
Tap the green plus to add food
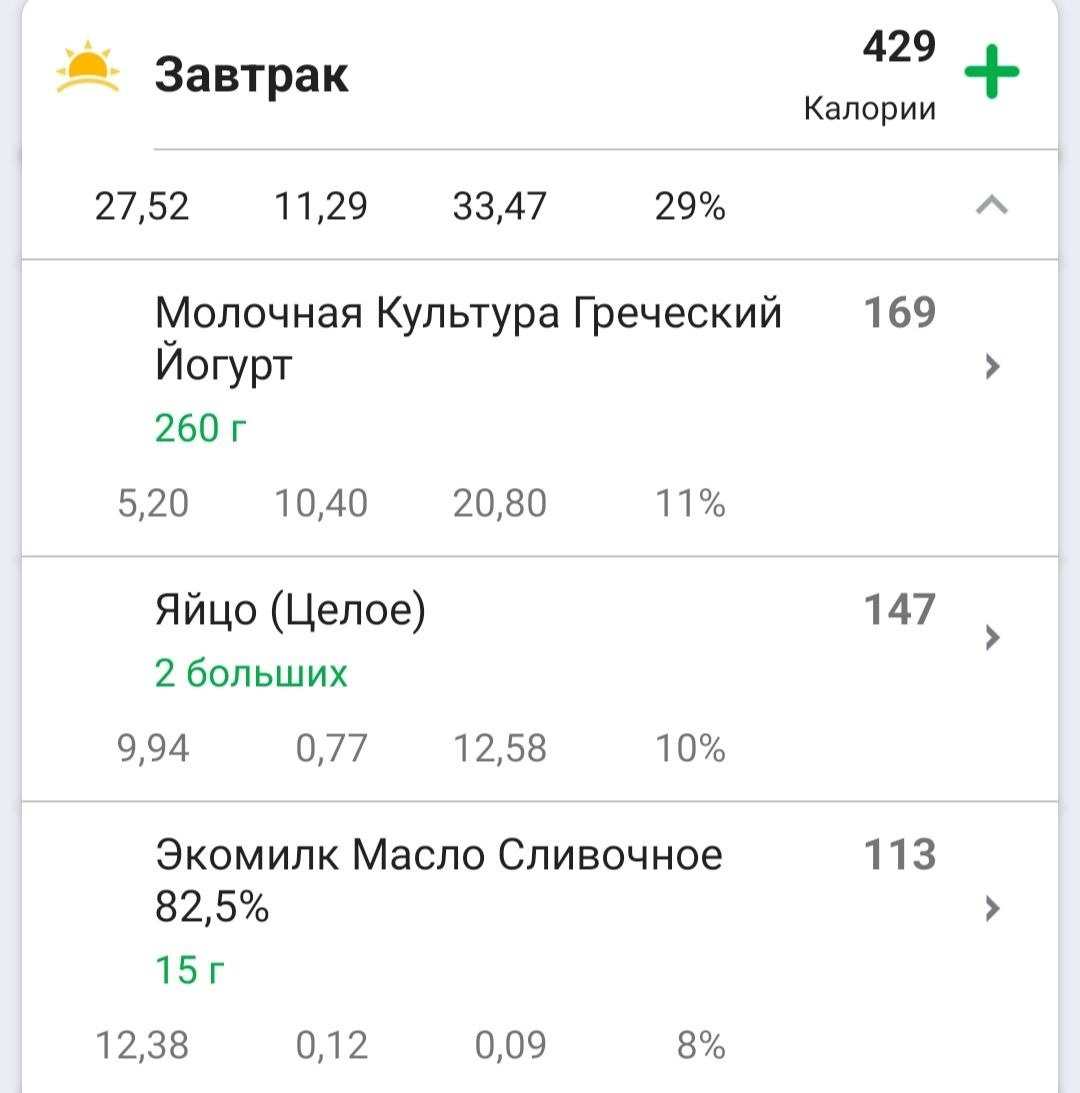(x=993, y=73)
